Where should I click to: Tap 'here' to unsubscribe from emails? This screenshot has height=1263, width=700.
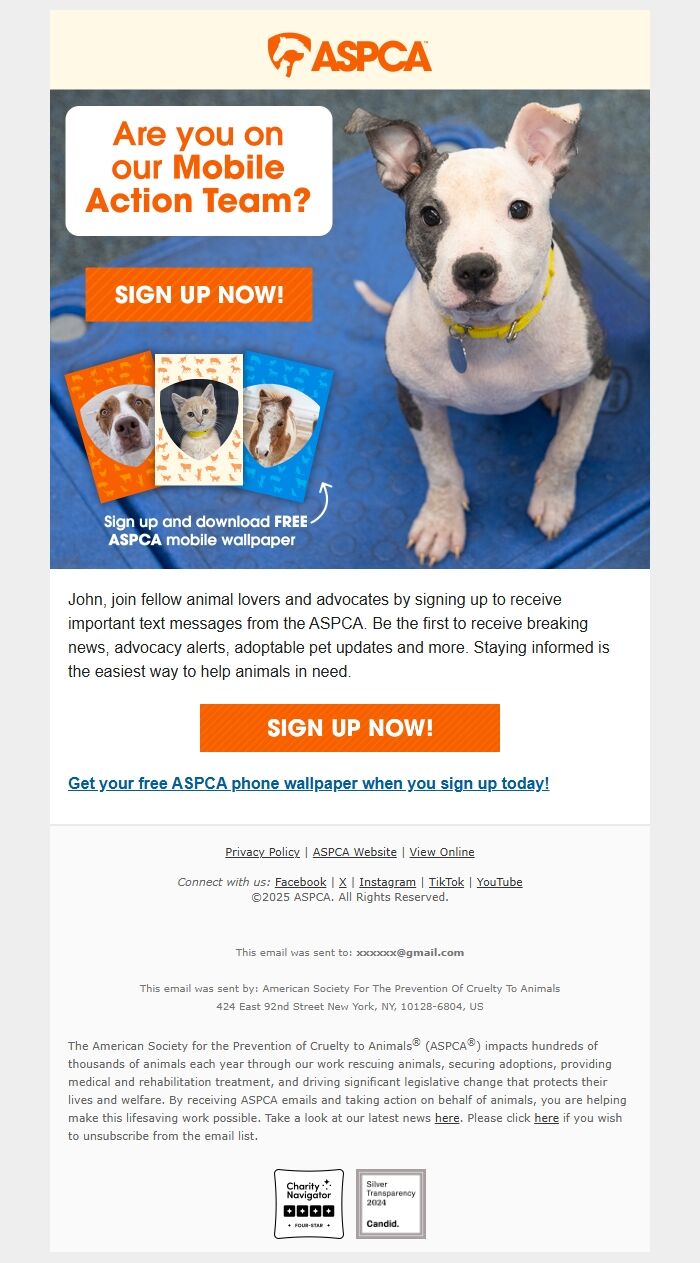point(547,1118)
